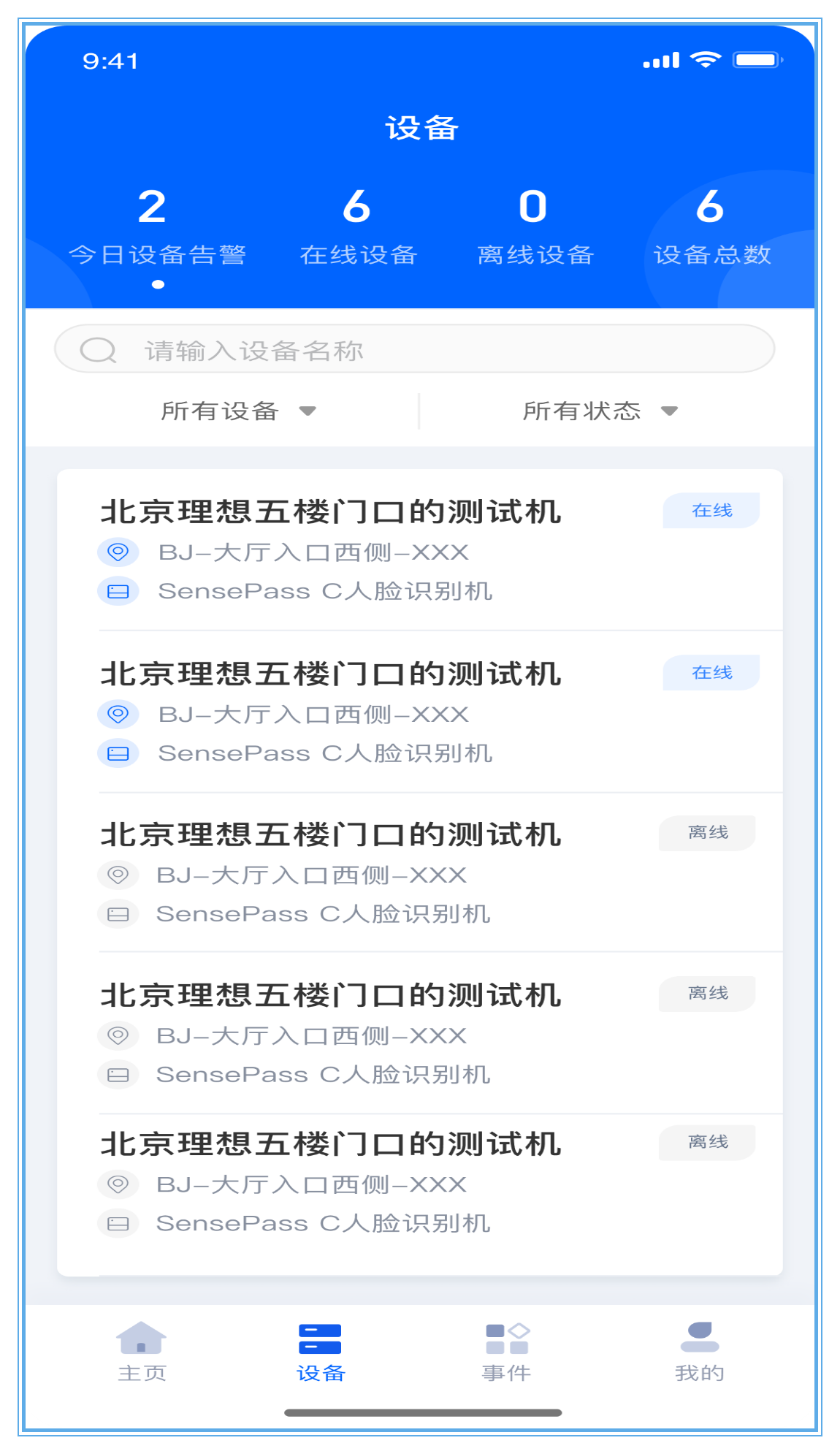840x1454 pixels.
Task: Tap the 在线 badge on the first device
Action: (711, 511)
